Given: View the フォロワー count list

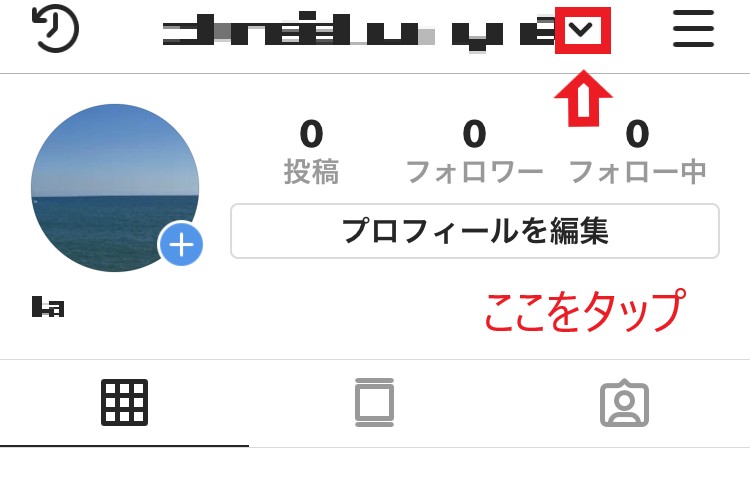Looking at the screenshot, I should tap(474, 152).
